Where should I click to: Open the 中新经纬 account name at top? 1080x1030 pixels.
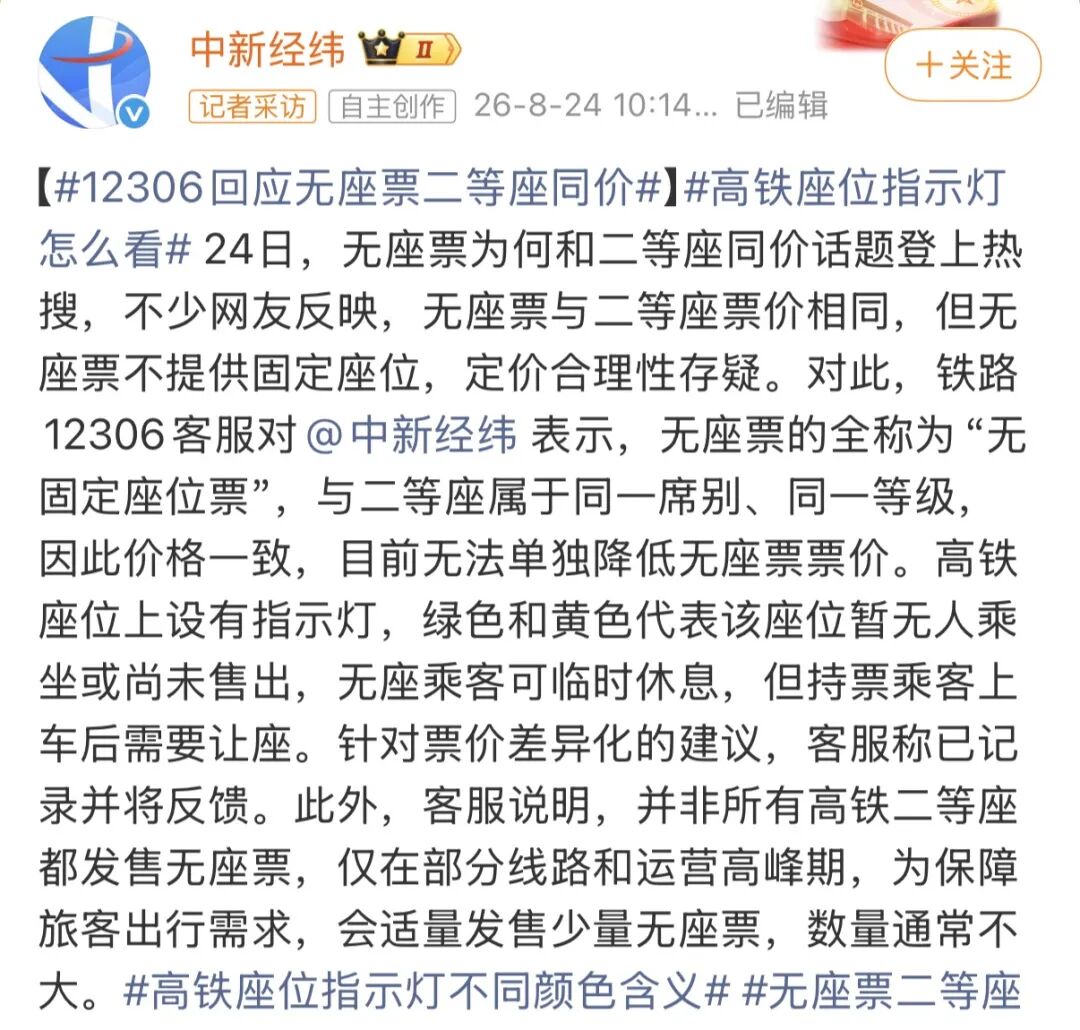267,50
